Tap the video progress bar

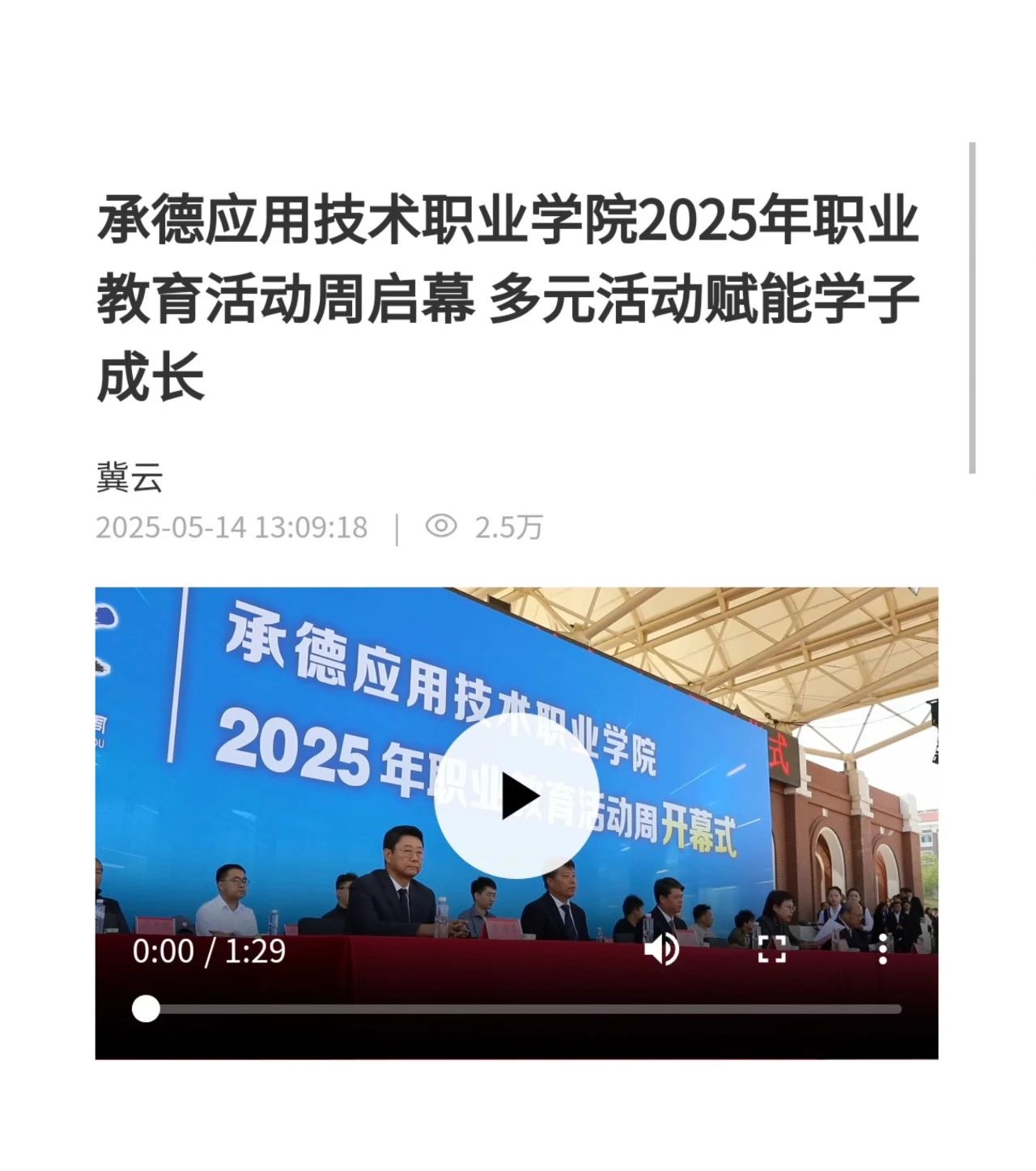pyautogui.click(x=518, y=1009)
